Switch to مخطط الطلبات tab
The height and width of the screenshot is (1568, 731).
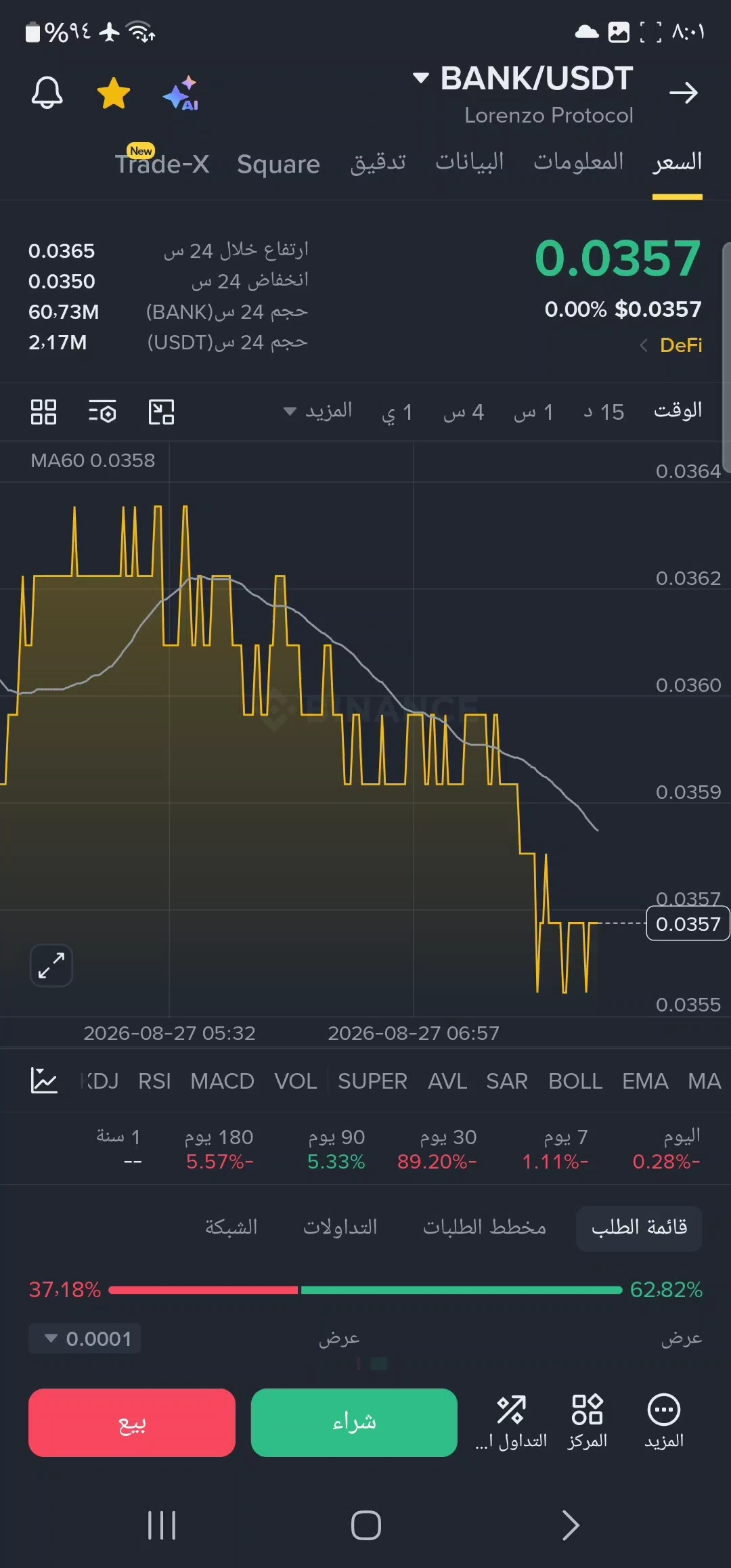point(485,1227)
